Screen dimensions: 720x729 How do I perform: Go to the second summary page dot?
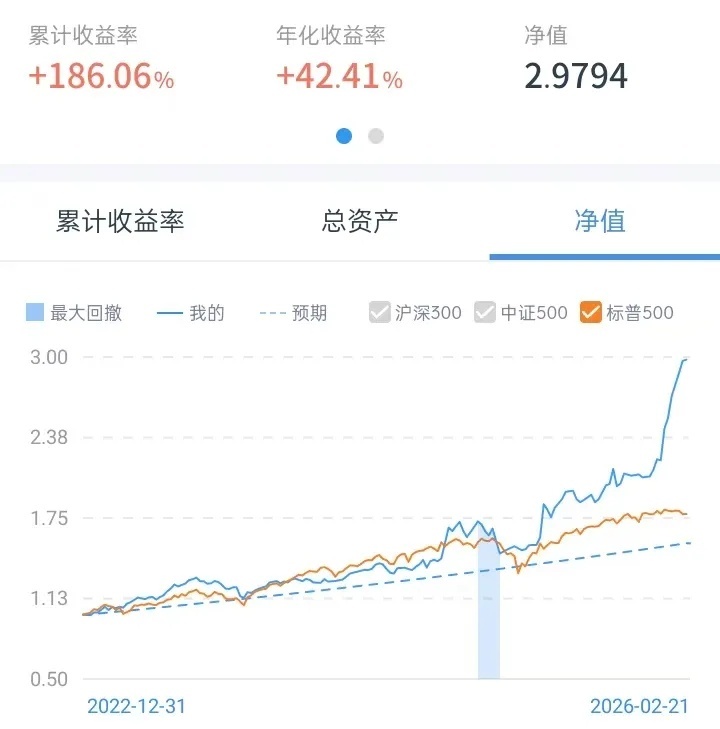point(376,136)
